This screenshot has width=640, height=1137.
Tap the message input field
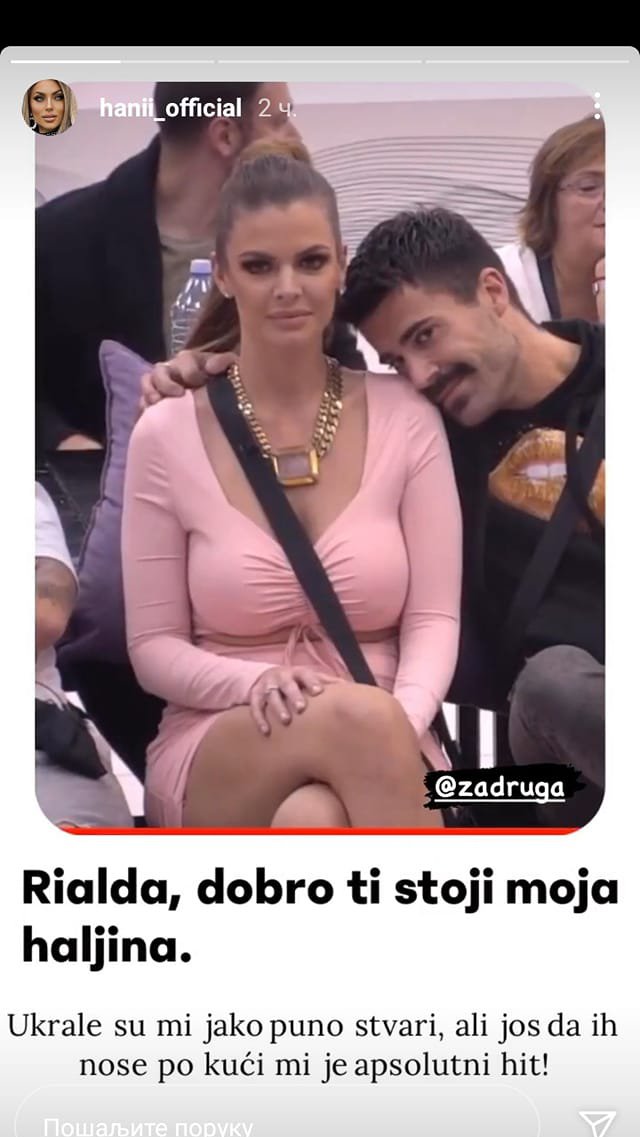(270, 1122)
